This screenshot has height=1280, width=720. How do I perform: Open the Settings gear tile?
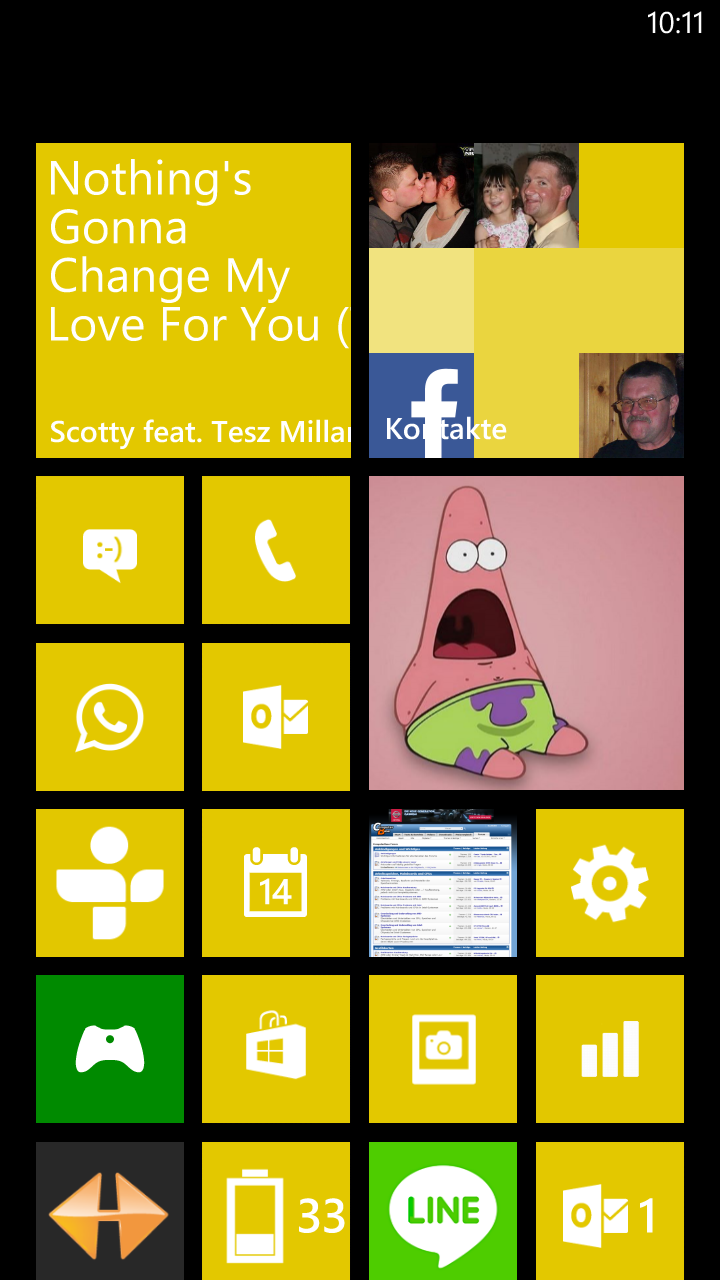coord(609,883)
